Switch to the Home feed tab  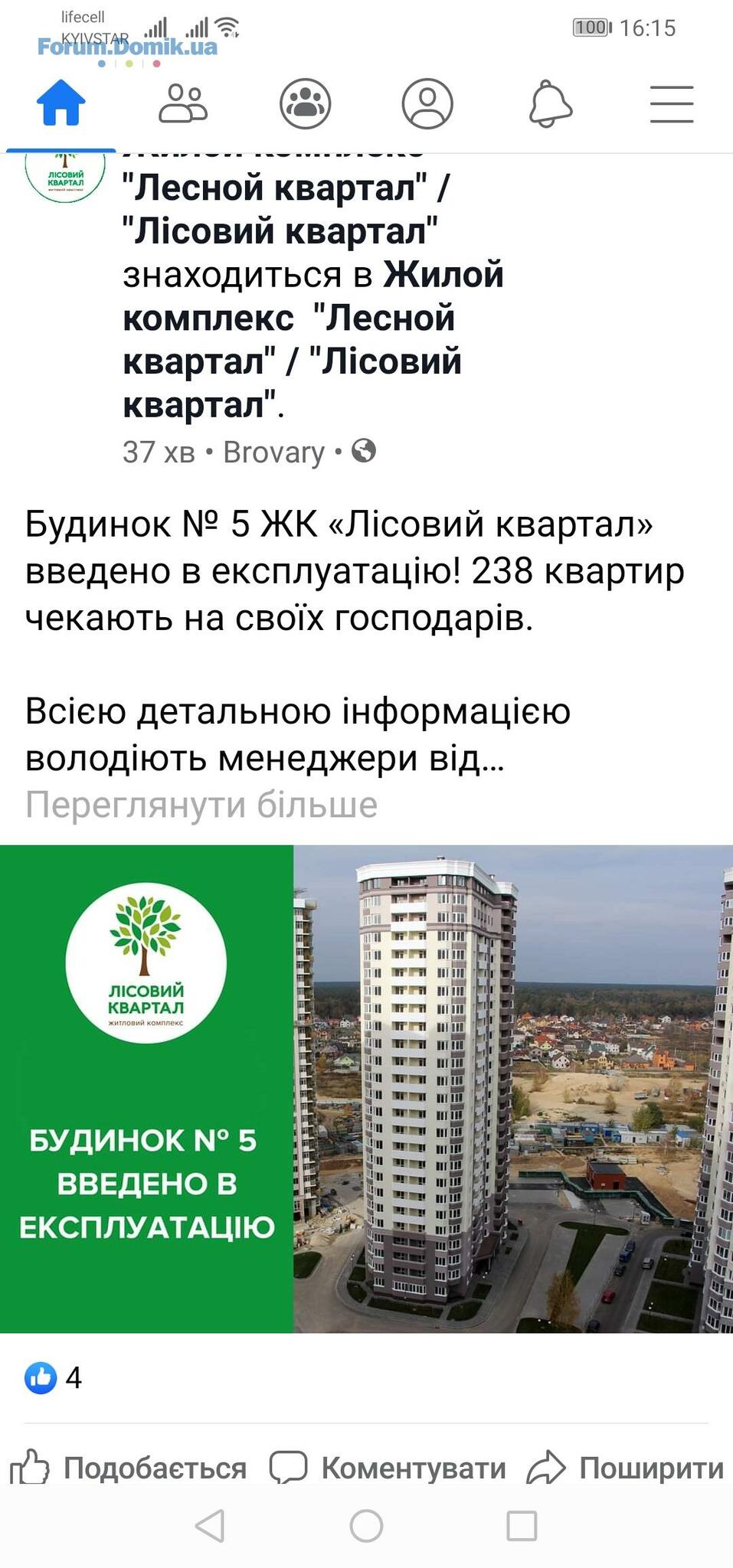pos(61,103)
